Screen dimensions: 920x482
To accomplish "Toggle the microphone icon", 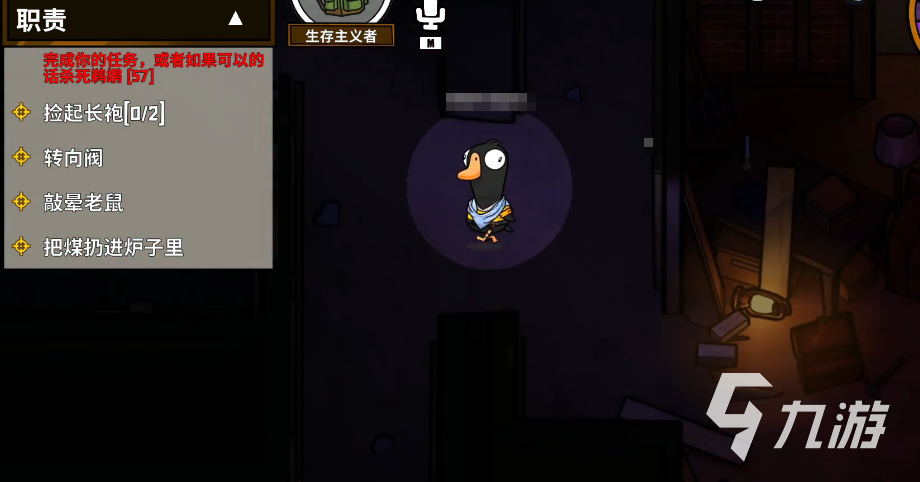I will pos(430,14).
